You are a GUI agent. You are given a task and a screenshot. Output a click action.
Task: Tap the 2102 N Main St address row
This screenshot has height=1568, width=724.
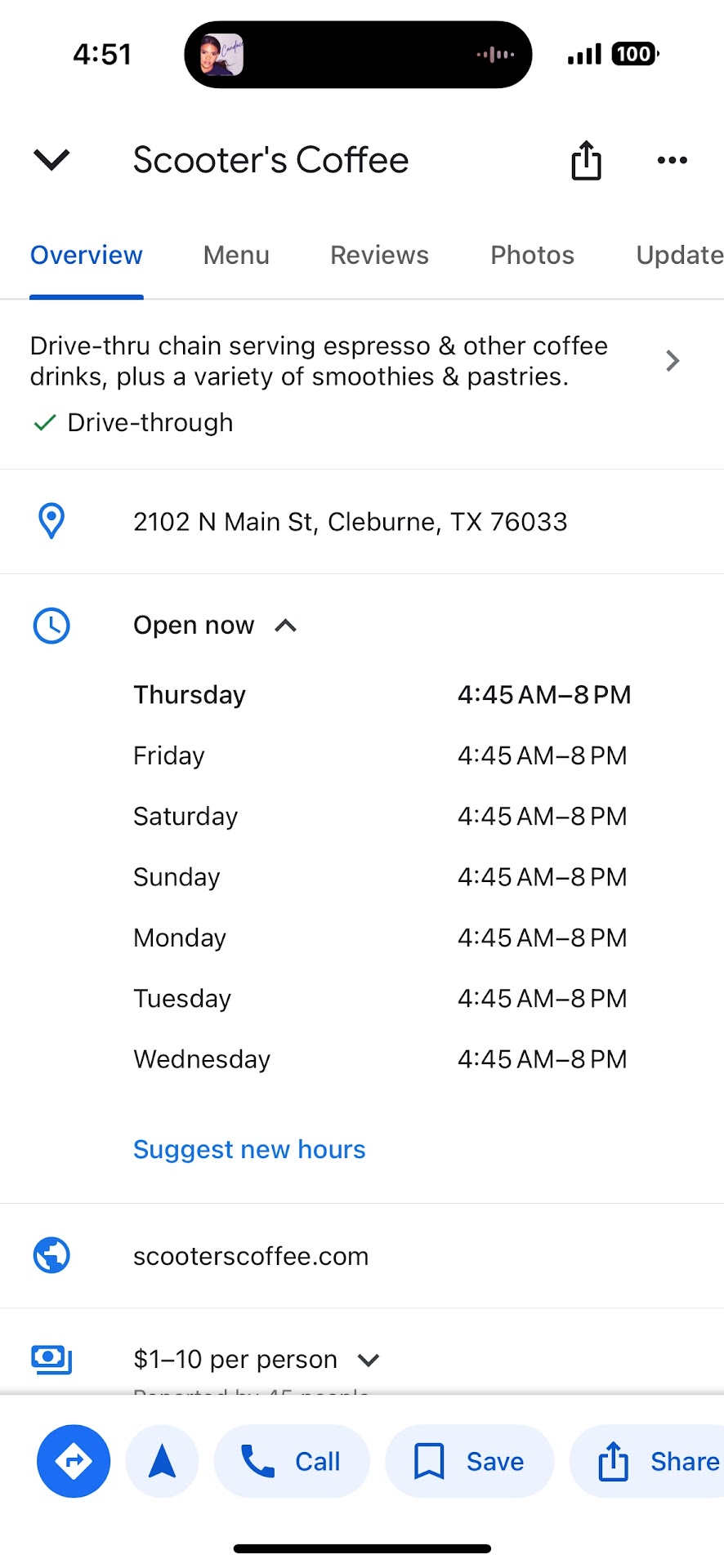coord(350,522)
